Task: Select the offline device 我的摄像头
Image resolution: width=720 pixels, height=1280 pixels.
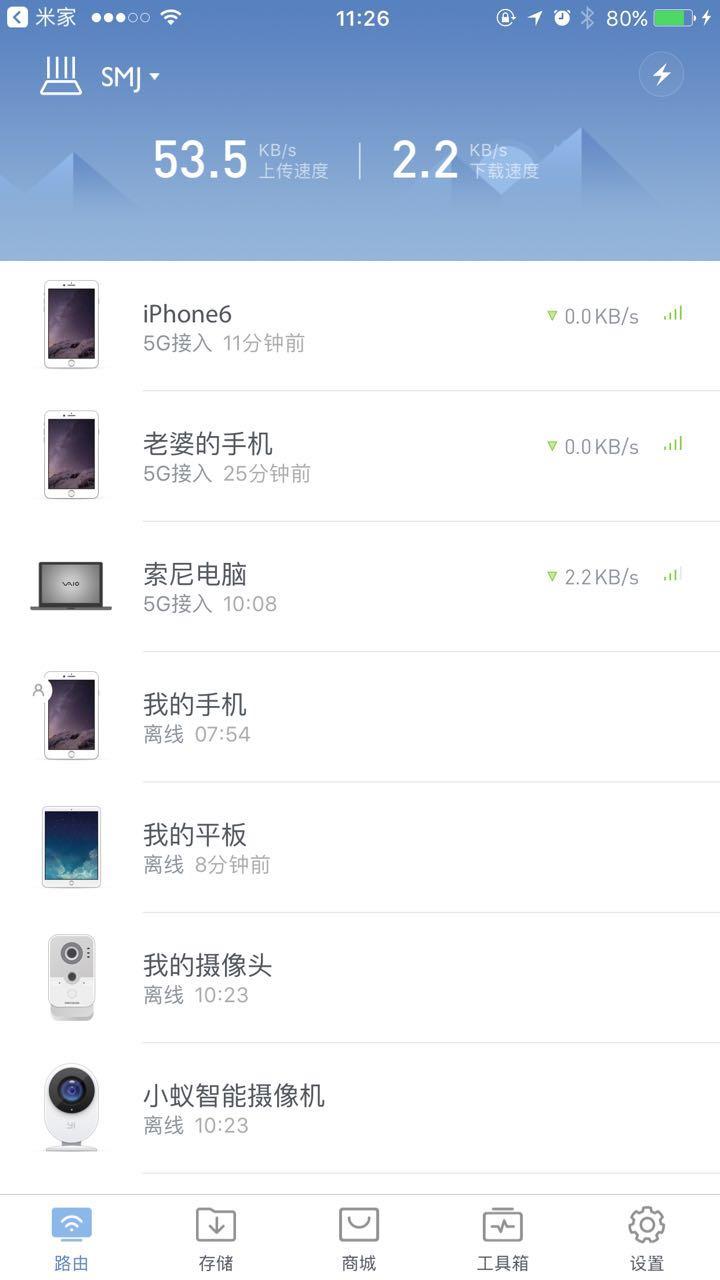Action: (x=300, y=975)
